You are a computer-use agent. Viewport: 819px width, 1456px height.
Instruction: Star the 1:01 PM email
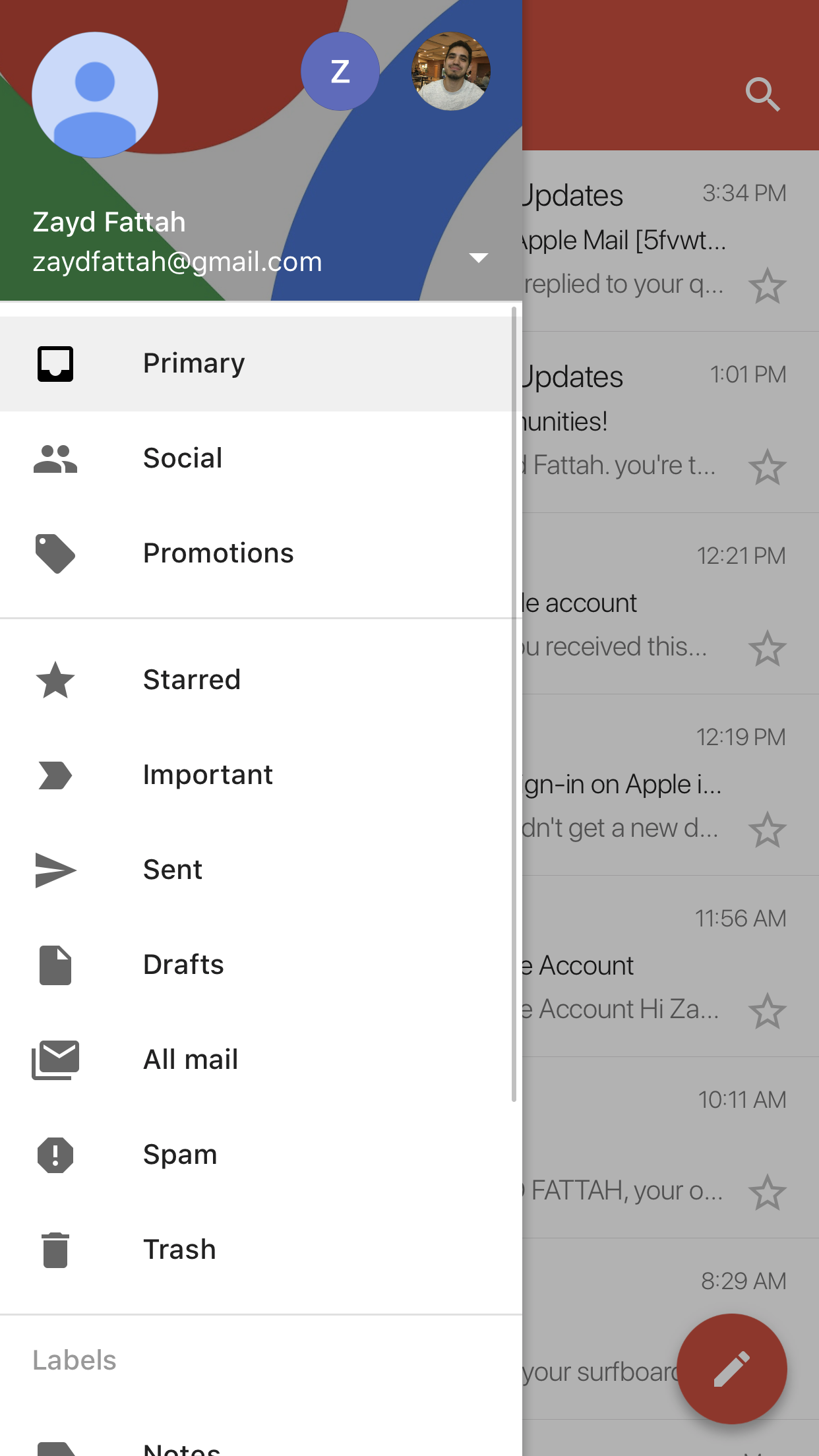[767, 468]
